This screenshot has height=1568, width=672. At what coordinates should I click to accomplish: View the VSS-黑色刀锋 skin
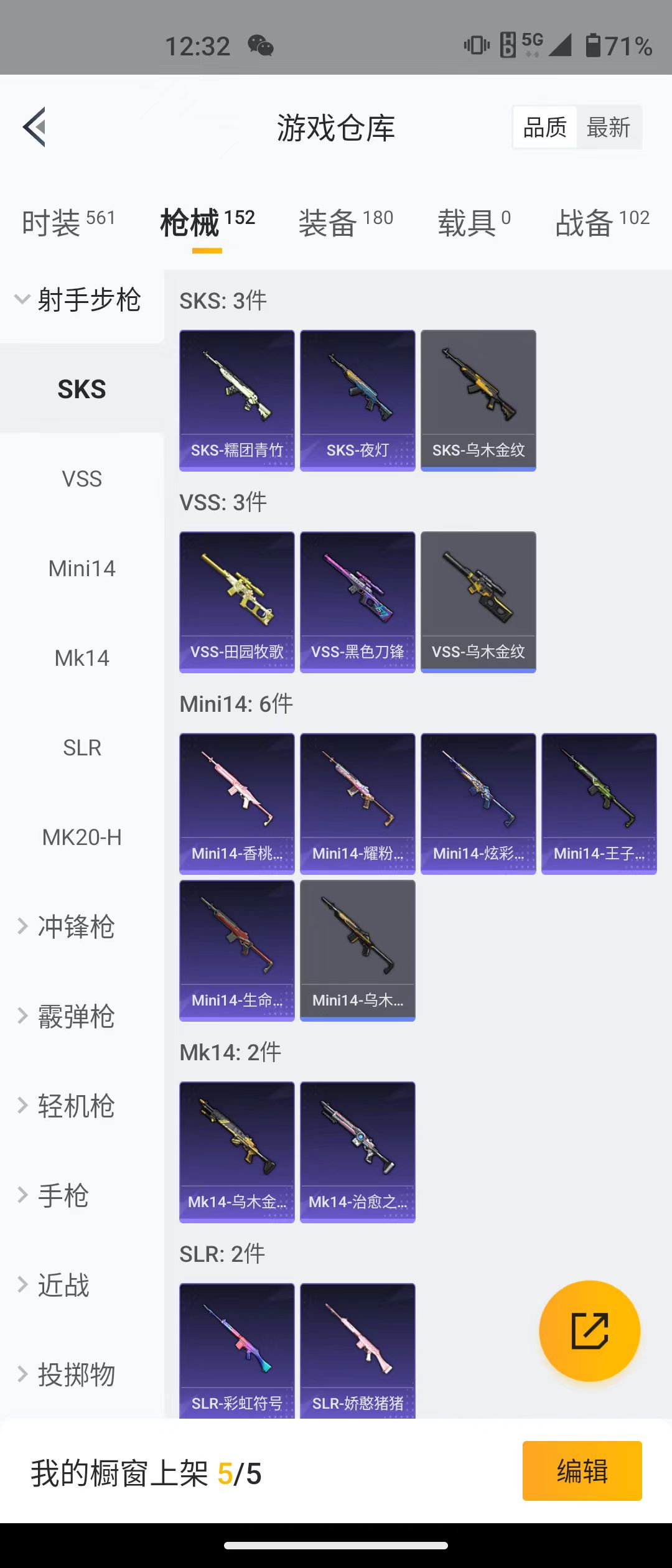pos(357,602)
